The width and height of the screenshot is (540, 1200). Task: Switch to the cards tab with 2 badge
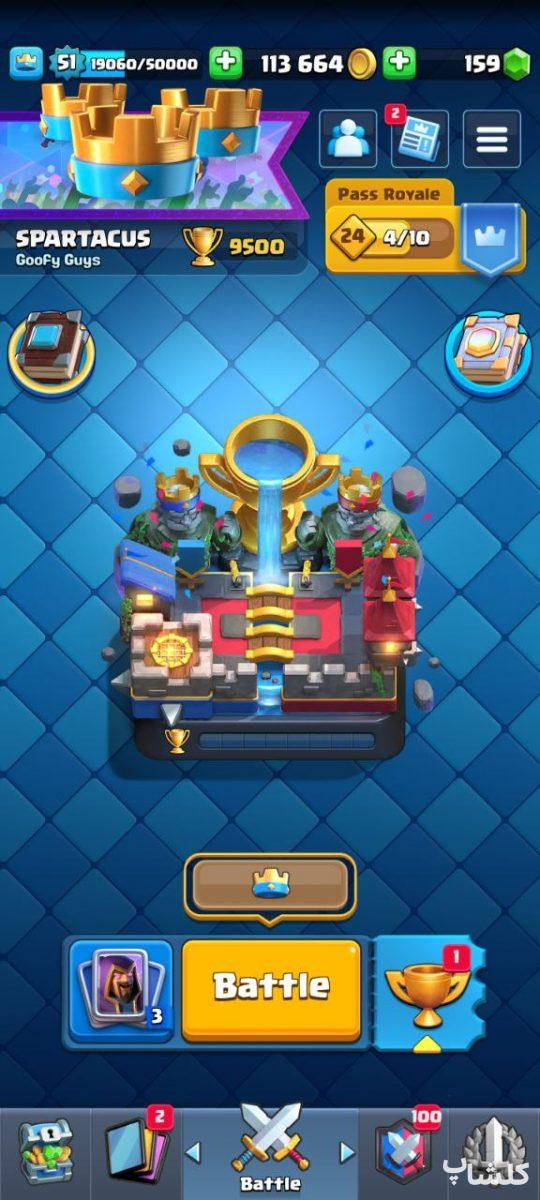(x=135, y=1150)
